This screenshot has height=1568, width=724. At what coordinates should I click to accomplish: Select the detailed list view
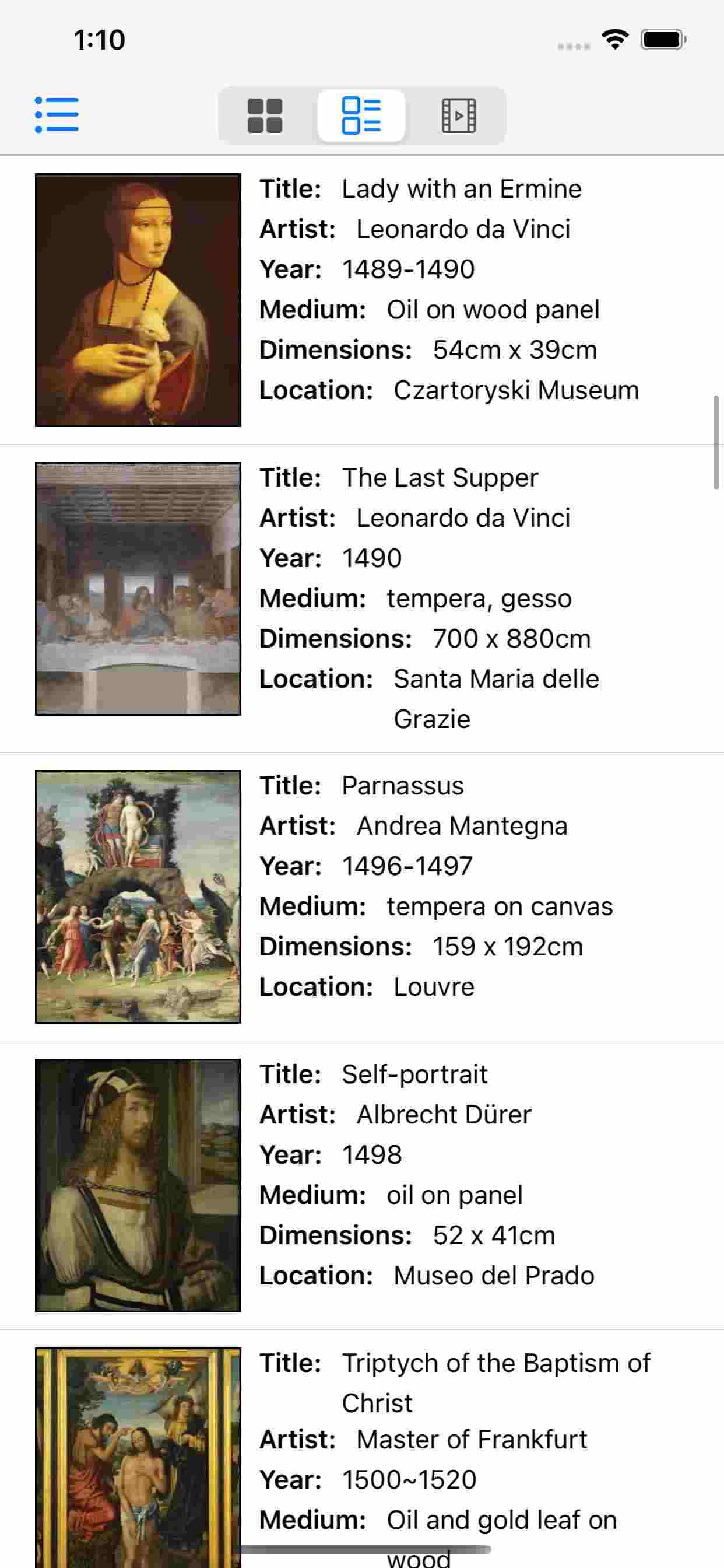[361, 115]
